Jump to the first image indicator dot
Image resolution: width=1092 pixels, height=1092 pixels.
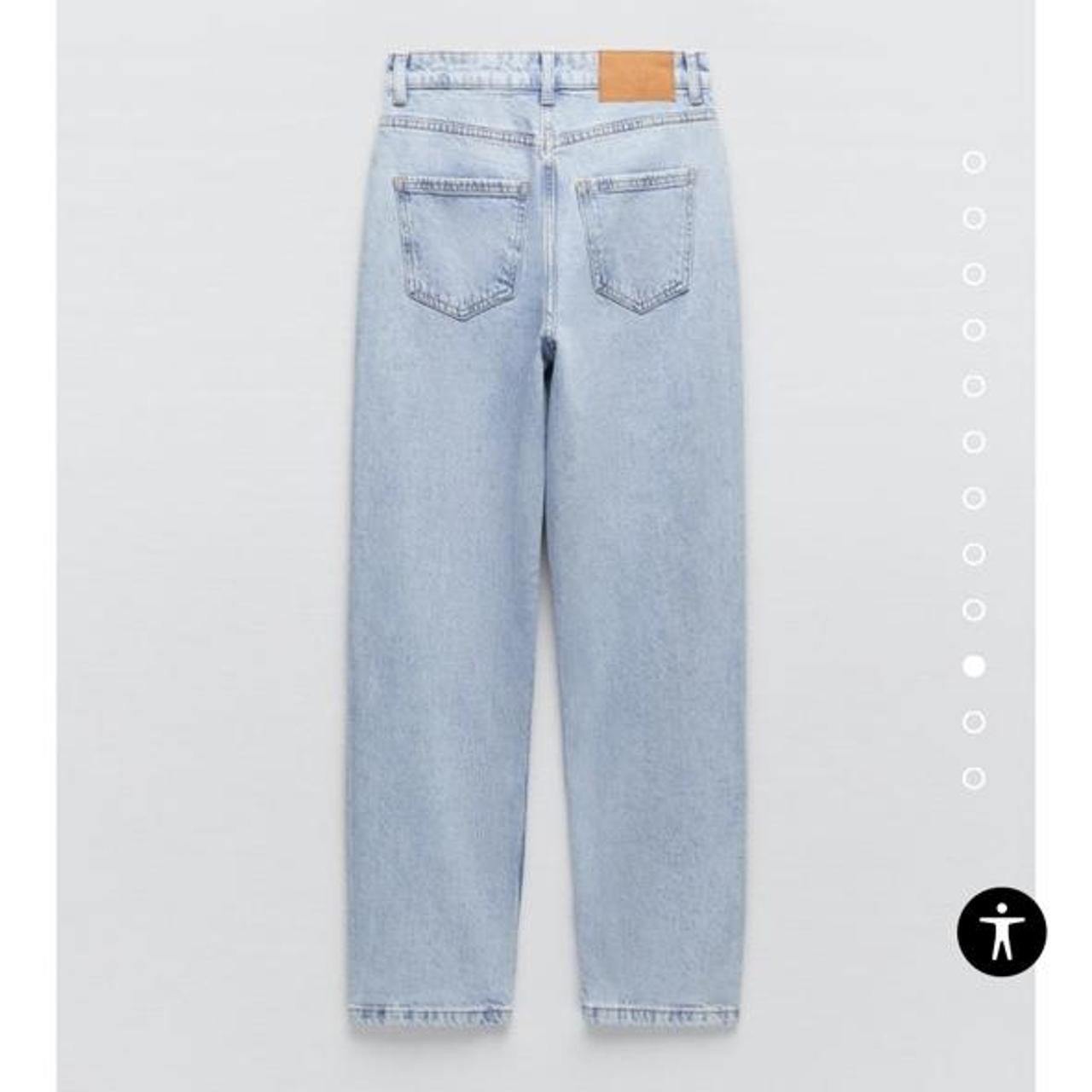(x=973, y=162)
